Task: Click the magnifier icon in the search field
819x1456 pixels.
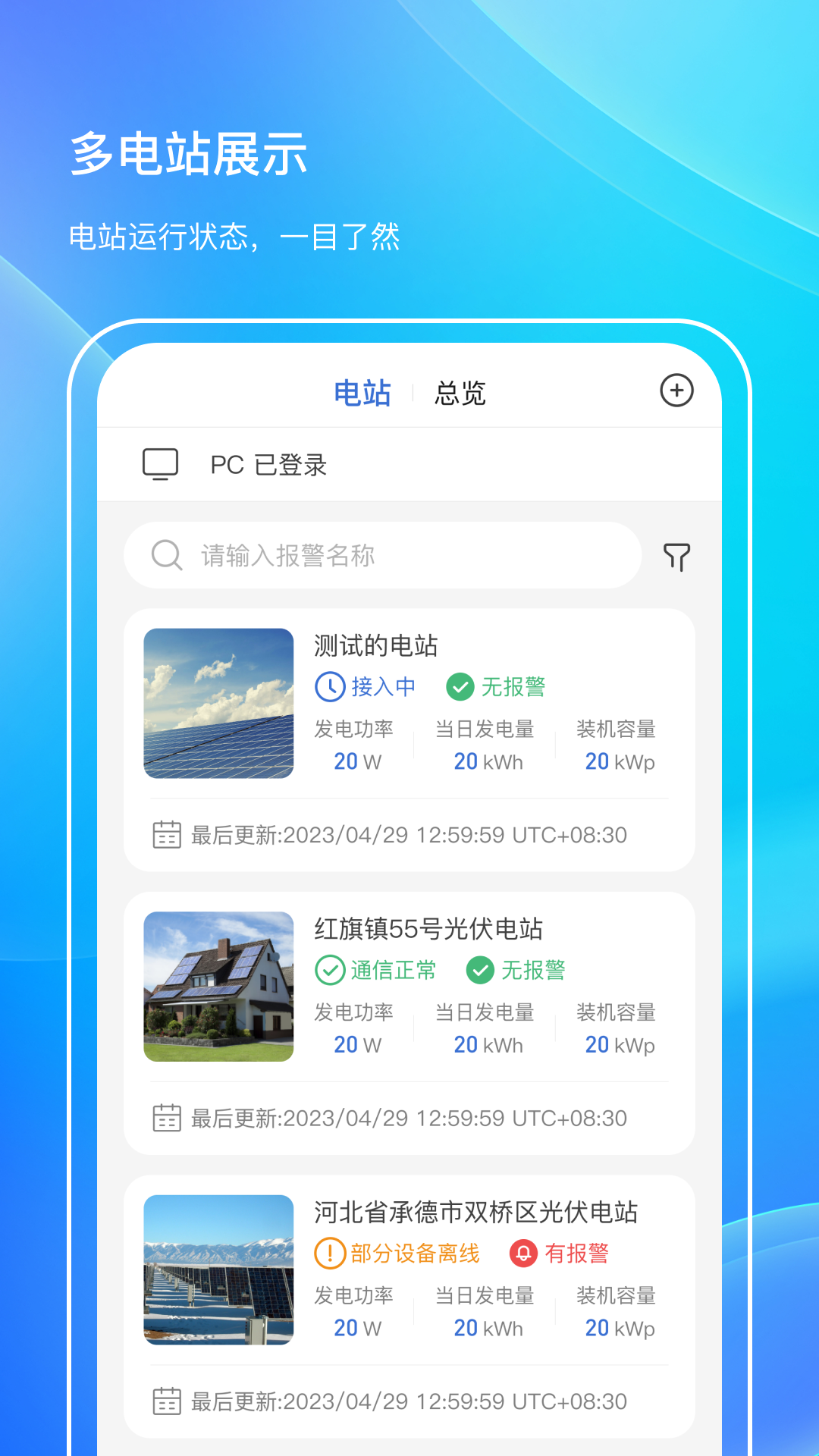Action: pos(168,556)
